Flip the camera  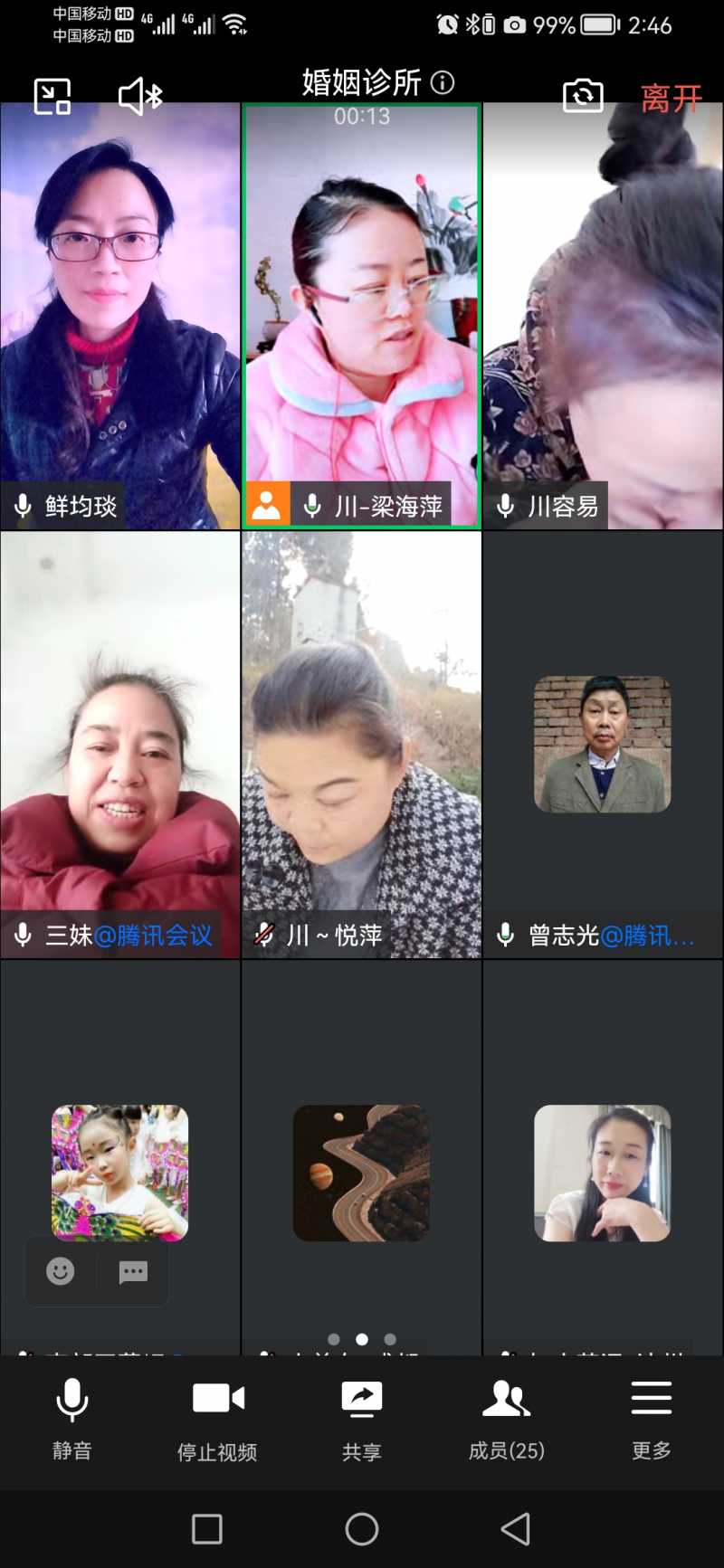(583, 96)
